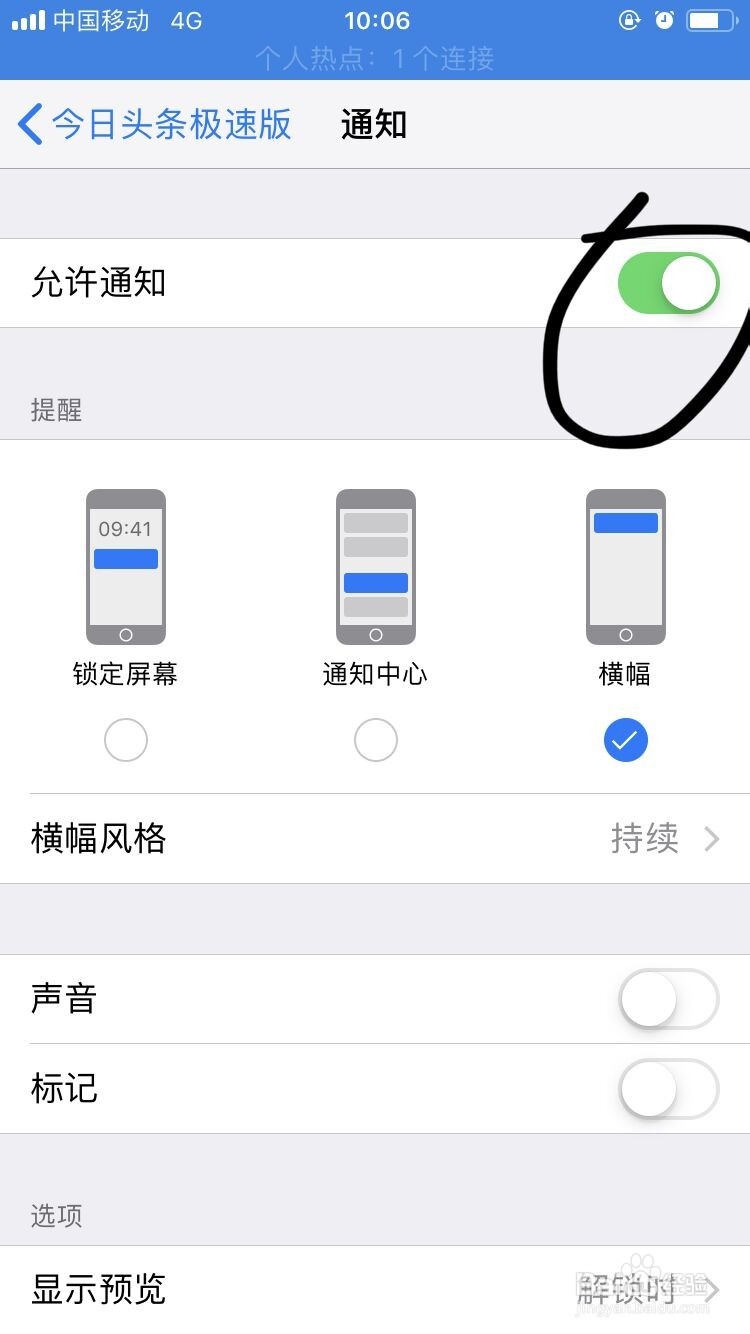Open 显示预览 settings via its chevron
The width and height of the screenshot is (750, 1334).
(712, 1291)
